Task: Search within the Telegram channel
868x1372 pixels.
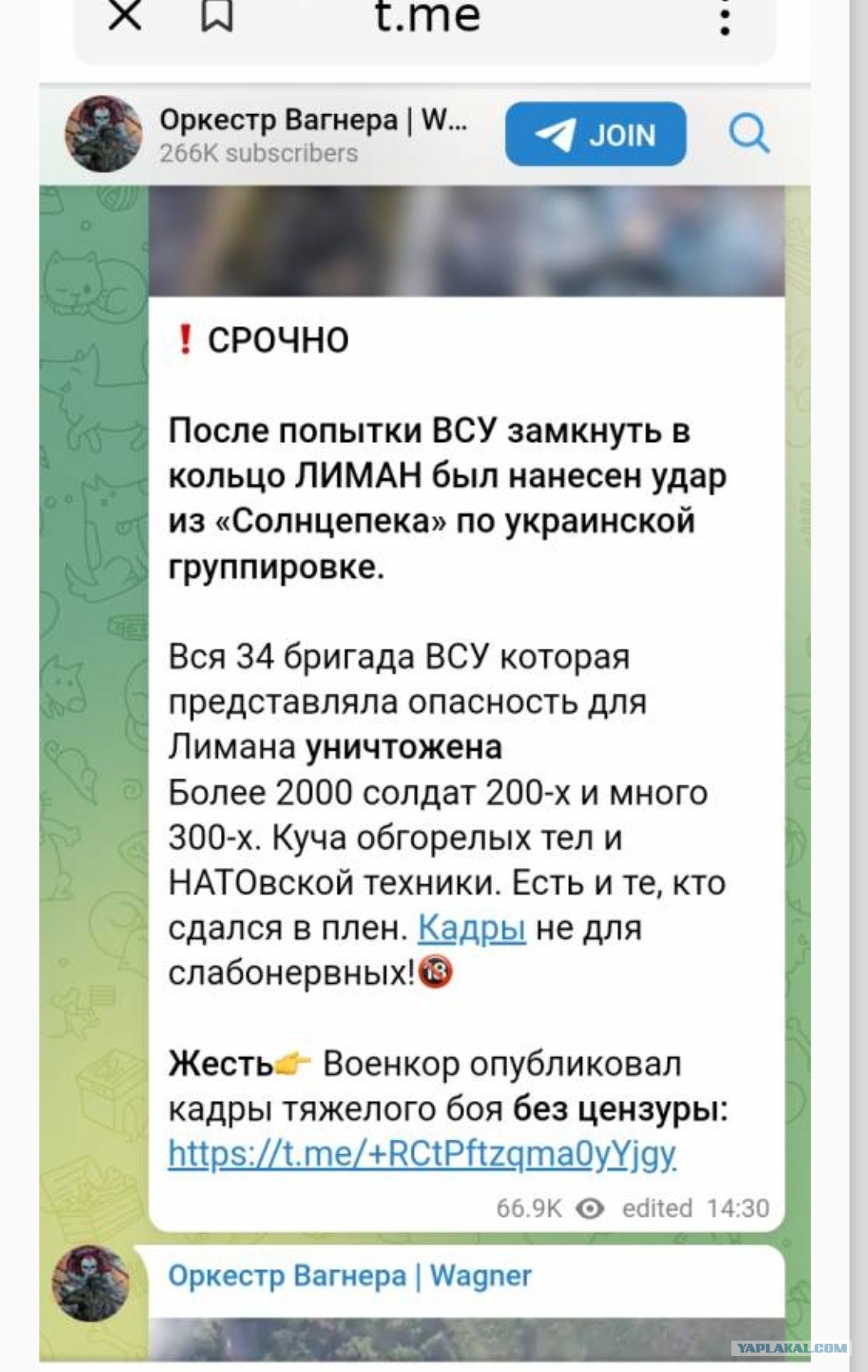Action: coord(749,133)
